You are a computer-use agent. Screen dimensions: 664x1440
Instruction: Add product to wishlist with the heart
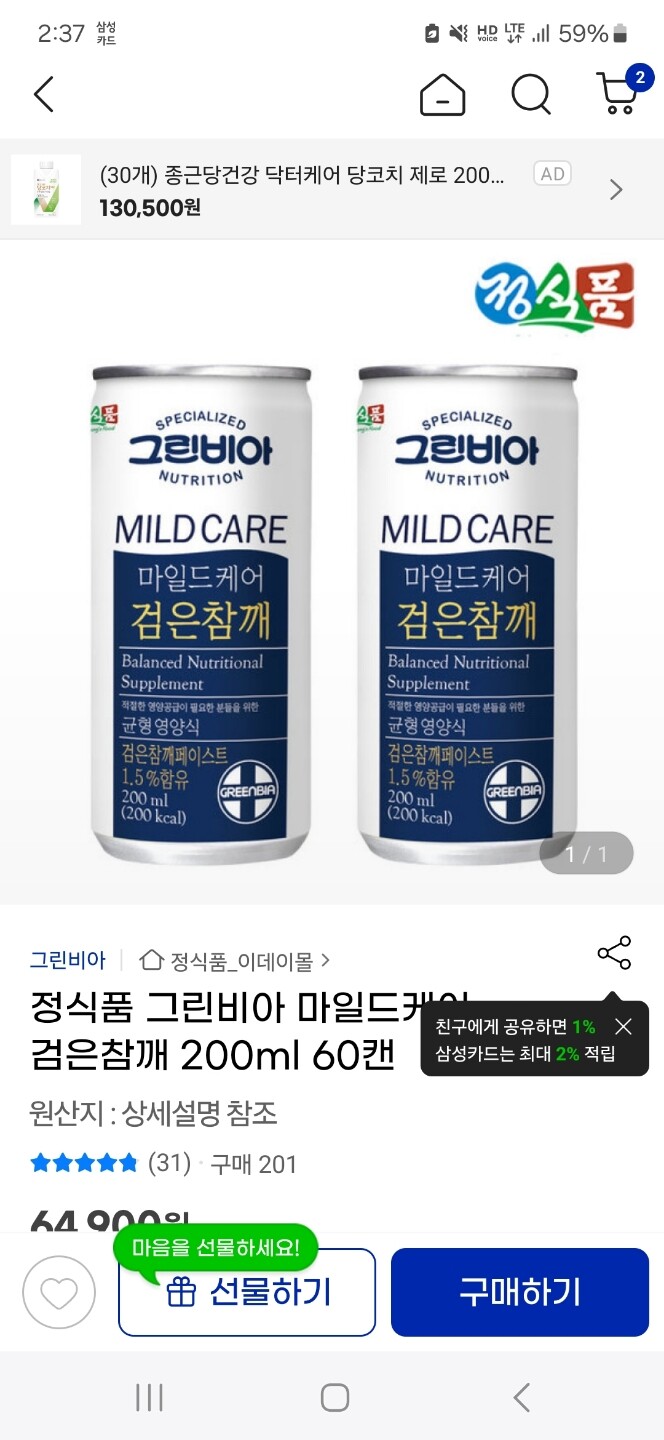point(59,1293)
